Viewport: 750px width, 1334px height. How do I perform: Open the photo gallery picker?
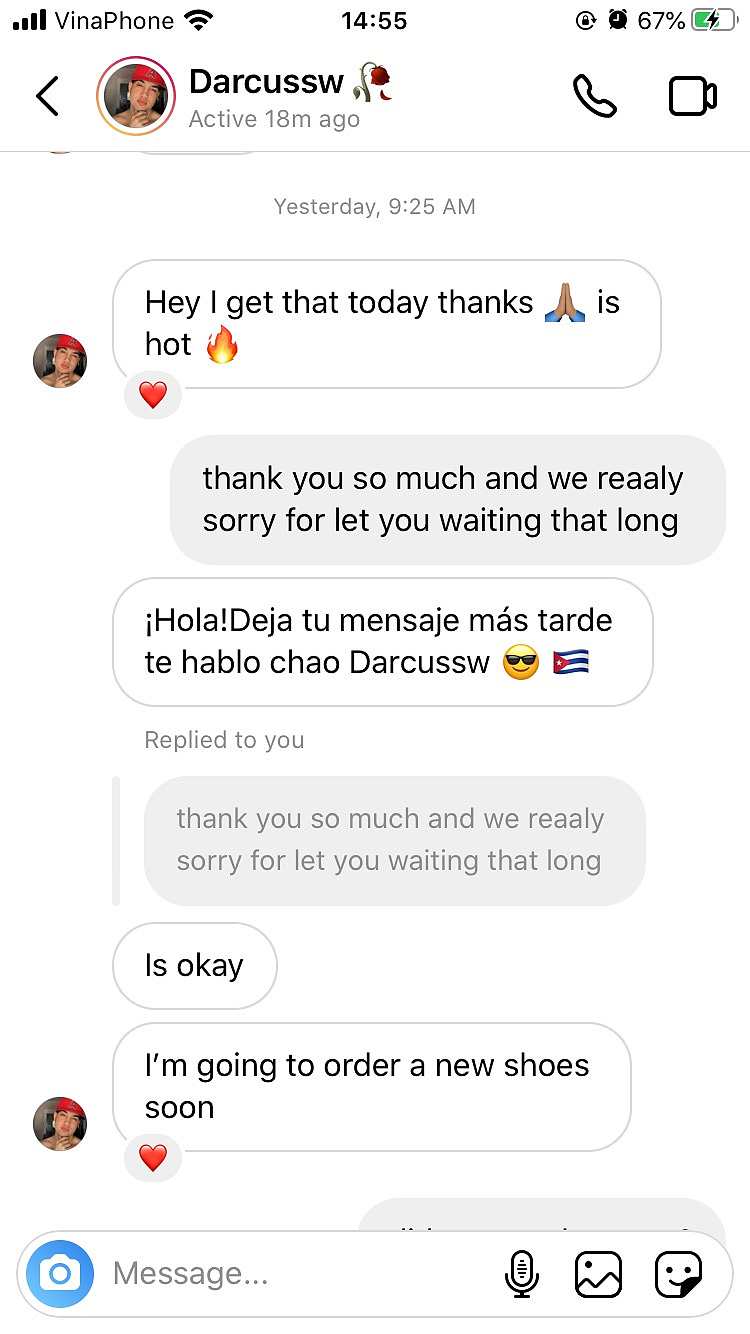(598, 1274)
